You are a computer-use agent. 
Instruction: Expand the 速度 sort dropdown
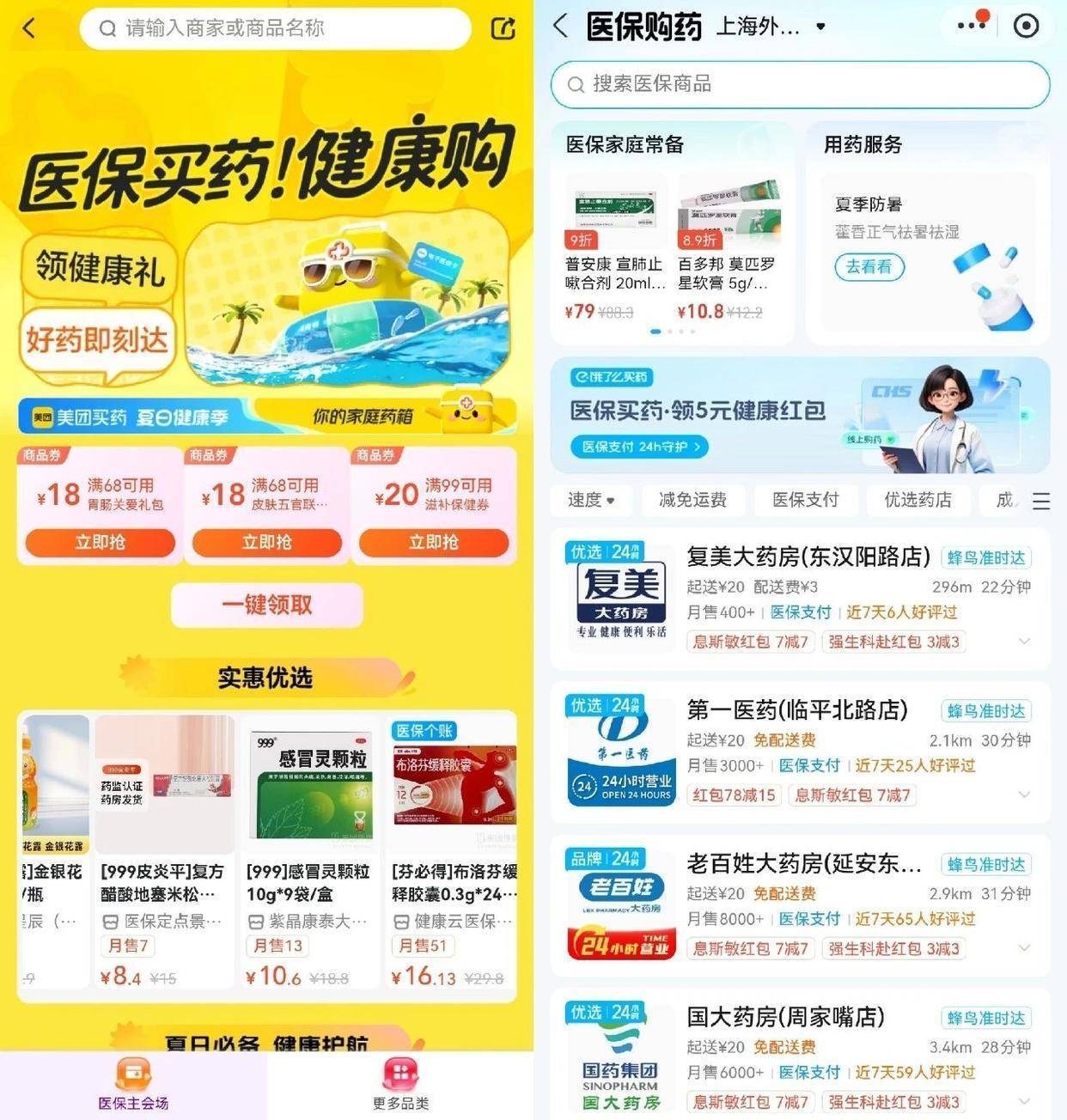591,500
